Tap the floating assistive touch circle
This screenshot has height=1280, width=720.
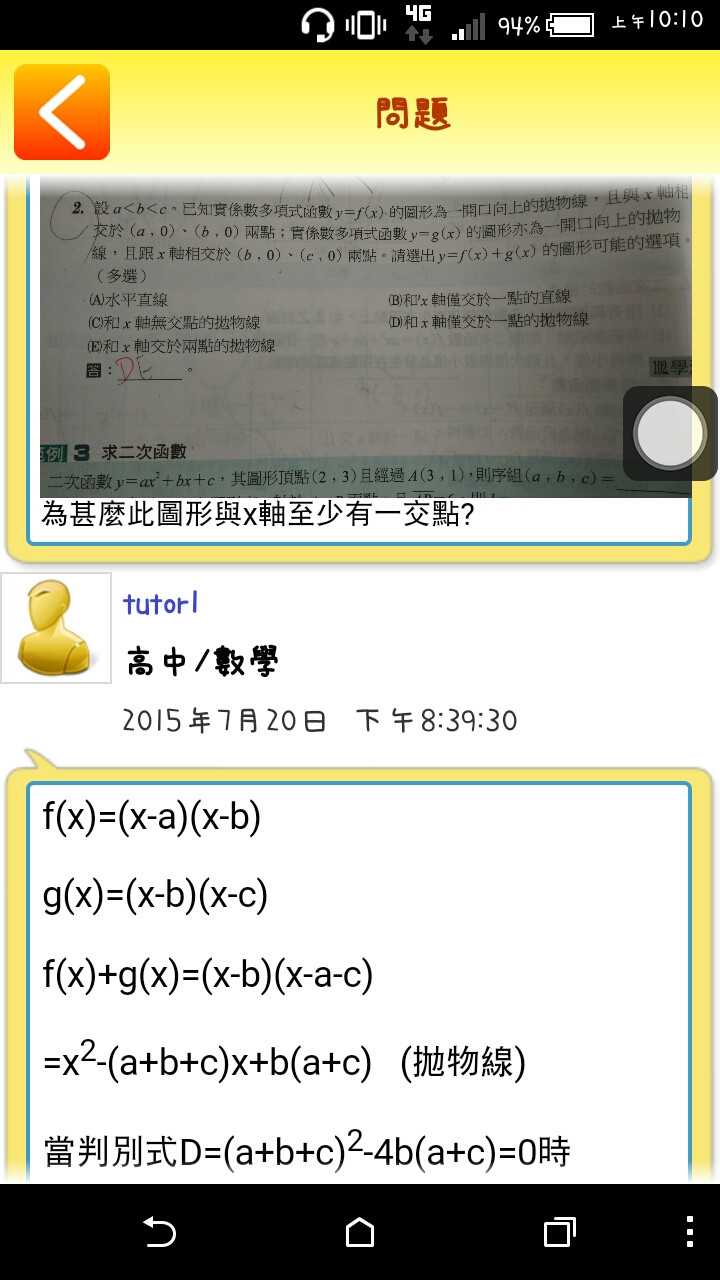point(670,433)
